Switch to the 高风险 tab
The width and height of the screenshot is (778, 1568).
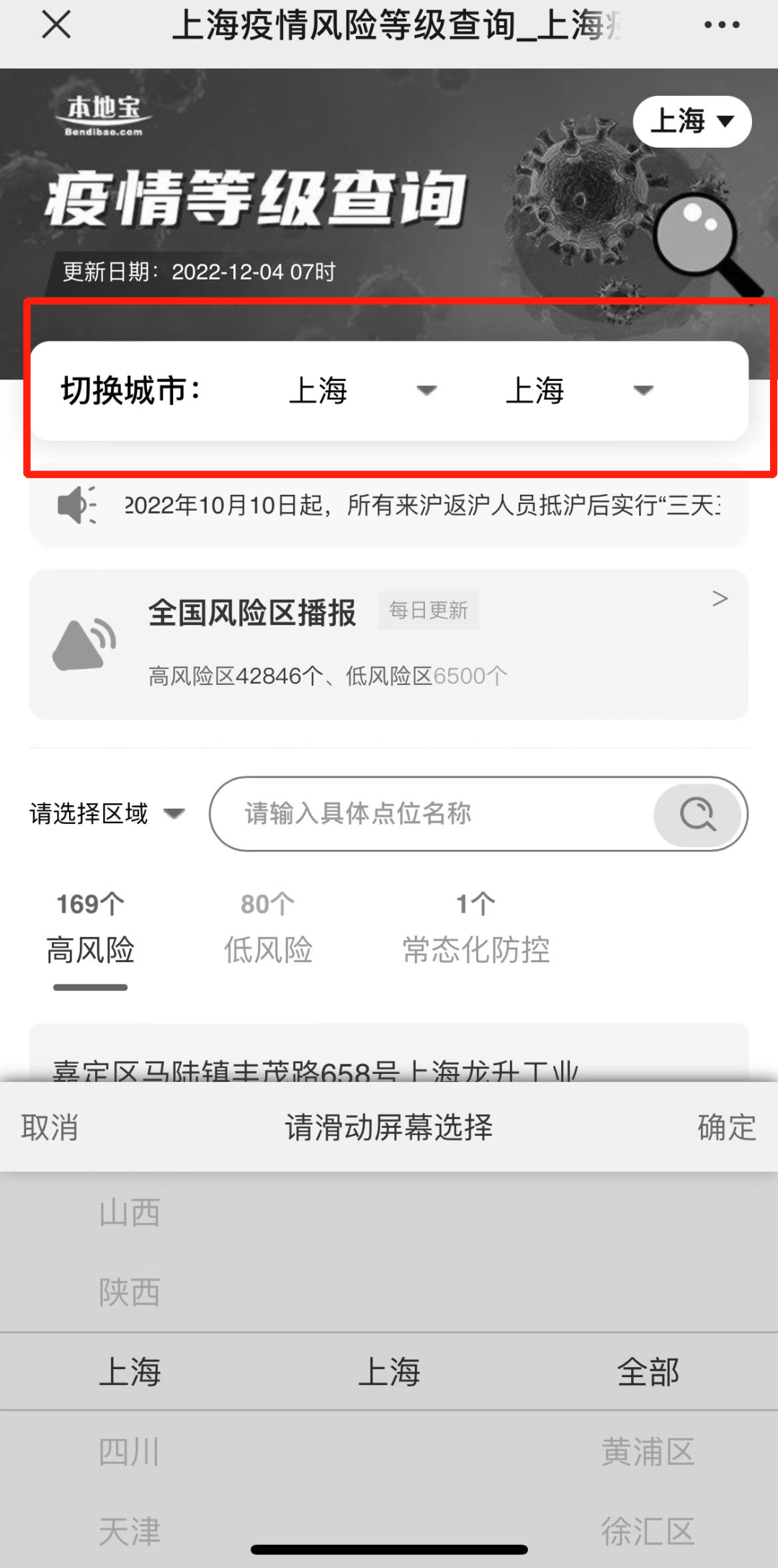tap(91, 931)
